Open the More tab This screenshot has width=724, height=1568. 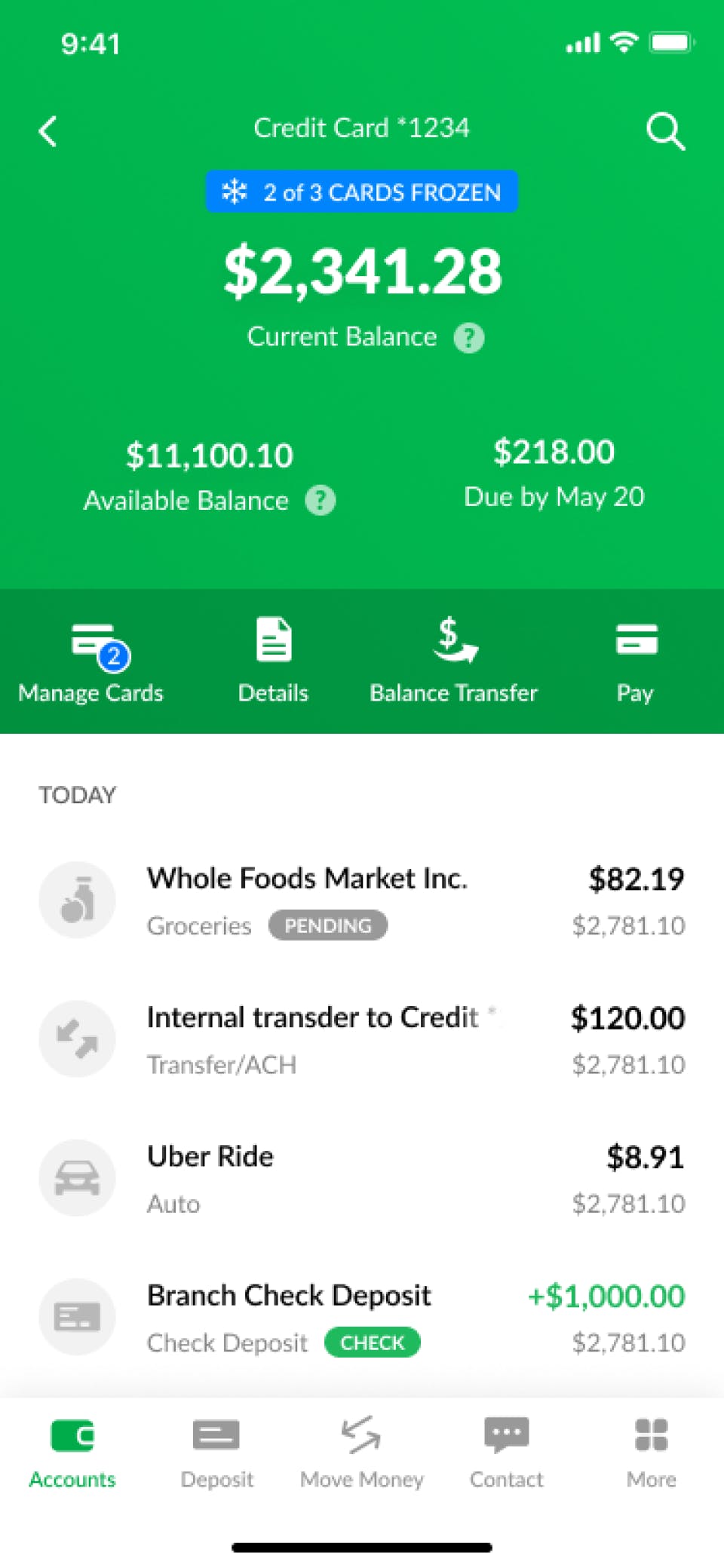pyautogui.click(x=651, y=1452)
